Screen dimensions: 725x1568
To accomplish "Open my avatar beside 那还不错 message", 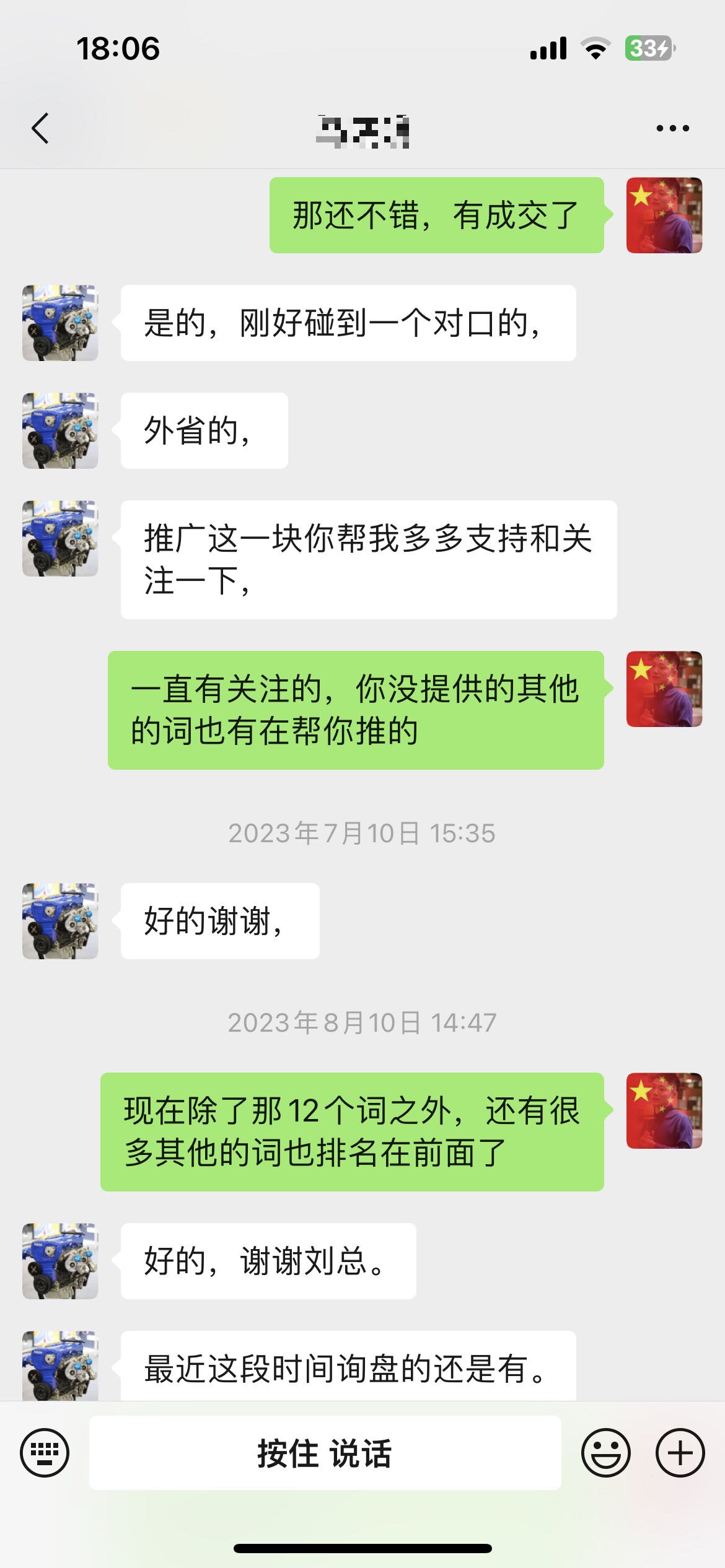I will [664, 215].
